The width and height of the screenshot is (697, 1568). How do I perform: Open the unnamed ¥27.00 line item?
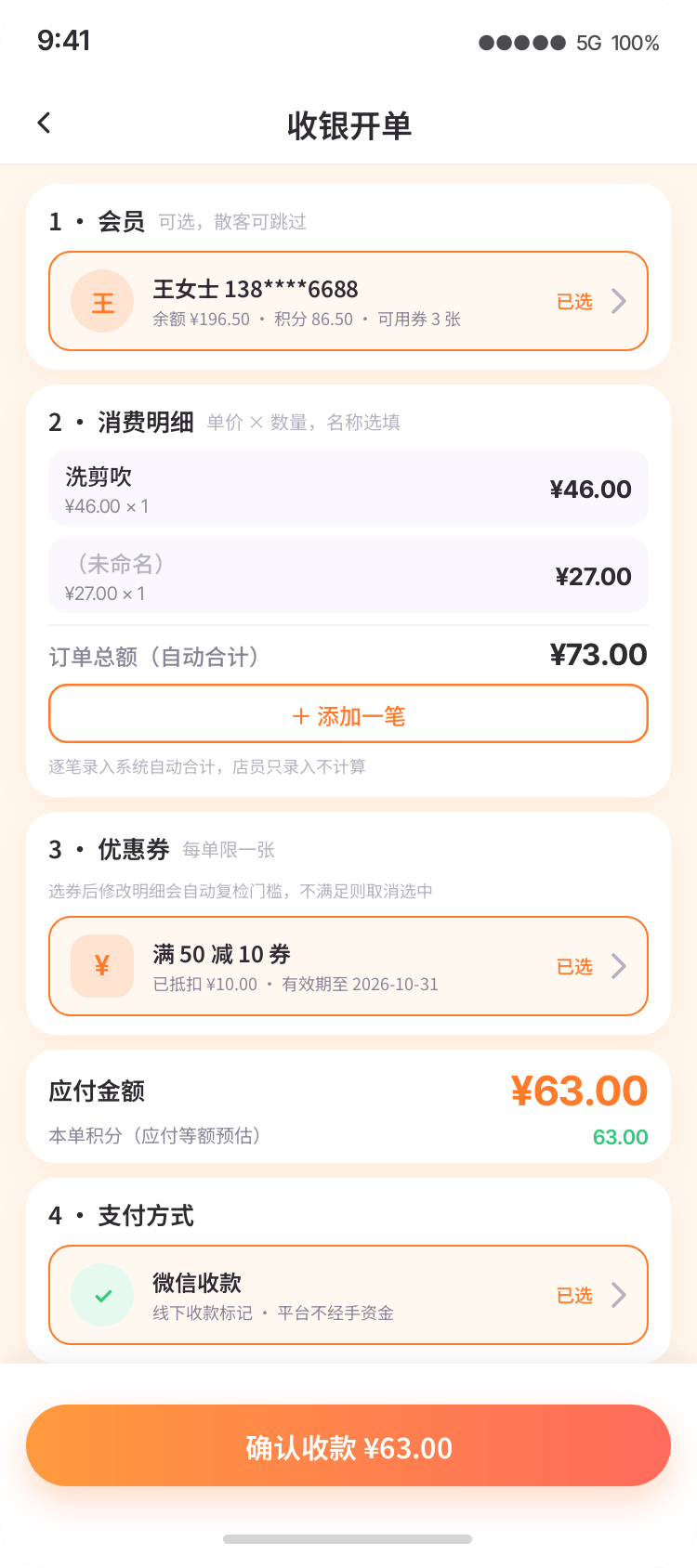(348, 575)
